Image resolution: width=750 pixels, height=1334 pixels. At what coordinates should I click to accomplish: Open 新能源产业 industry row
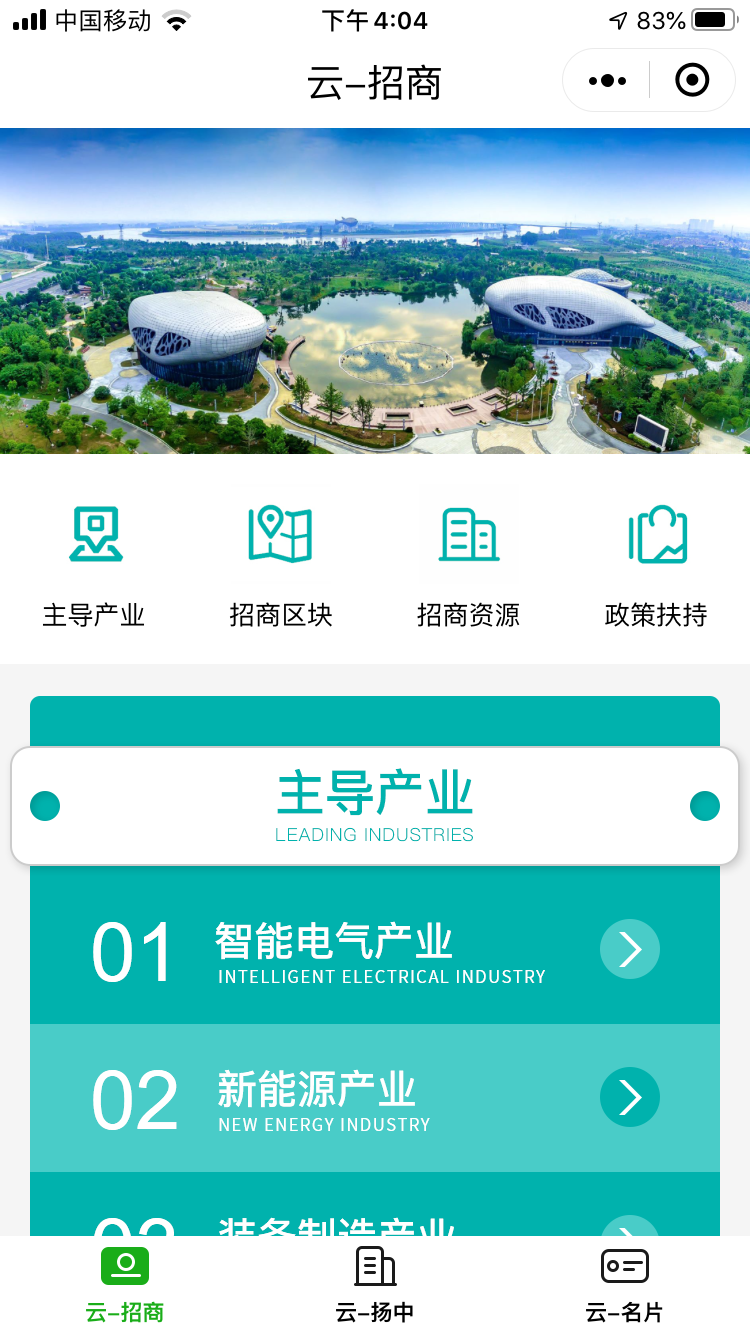click(375, 1098)
